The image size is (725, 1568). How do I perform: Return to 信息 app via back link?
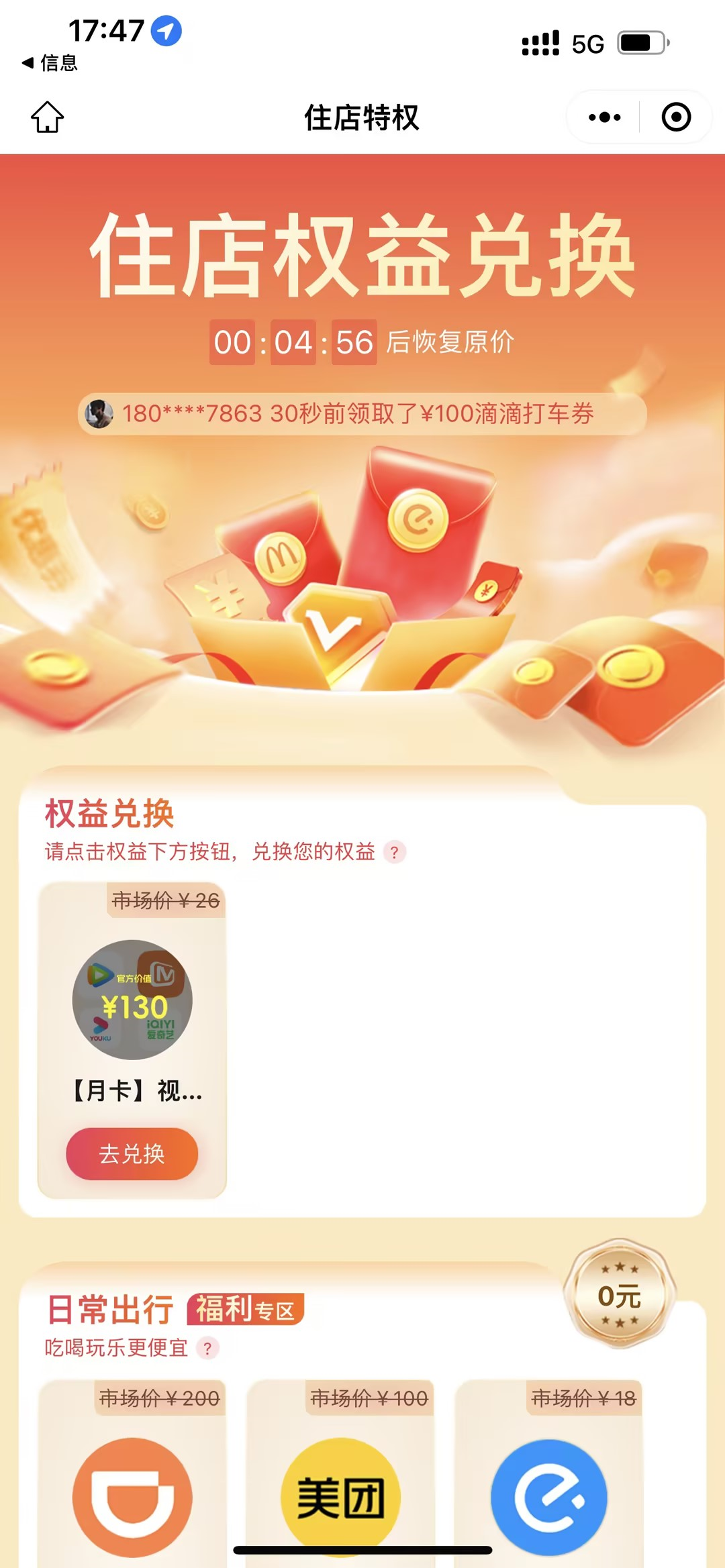click(49, 63)
